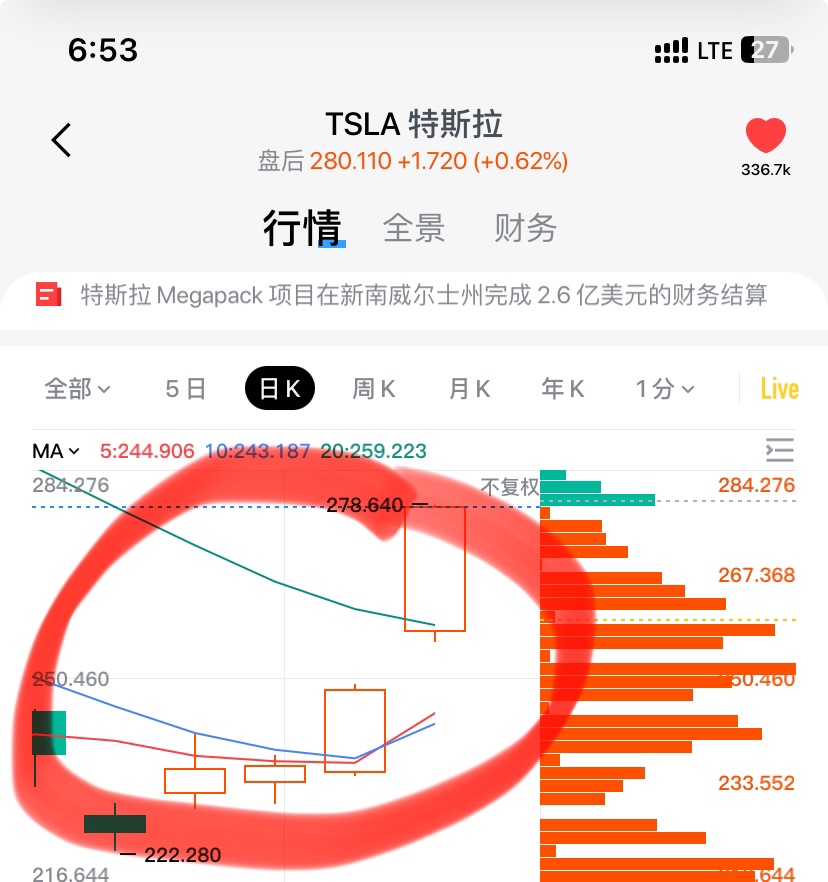The width and height of the screenshot is (828, 882).
Task: Tap the heart to favorite TSLA
Action: (766, 137)
